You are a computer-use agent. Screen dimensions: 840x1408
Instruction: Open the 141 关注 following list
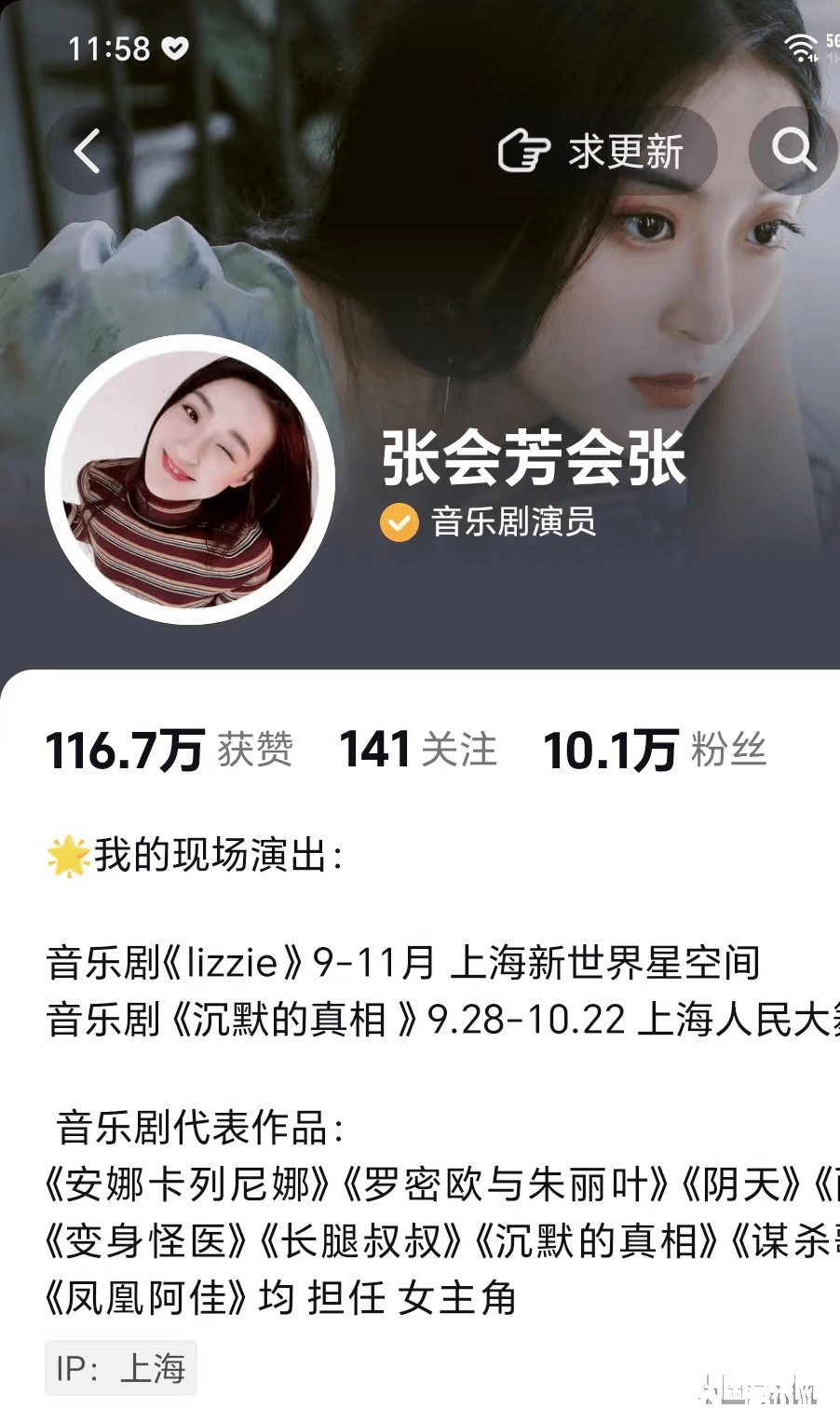coord(418,750)
